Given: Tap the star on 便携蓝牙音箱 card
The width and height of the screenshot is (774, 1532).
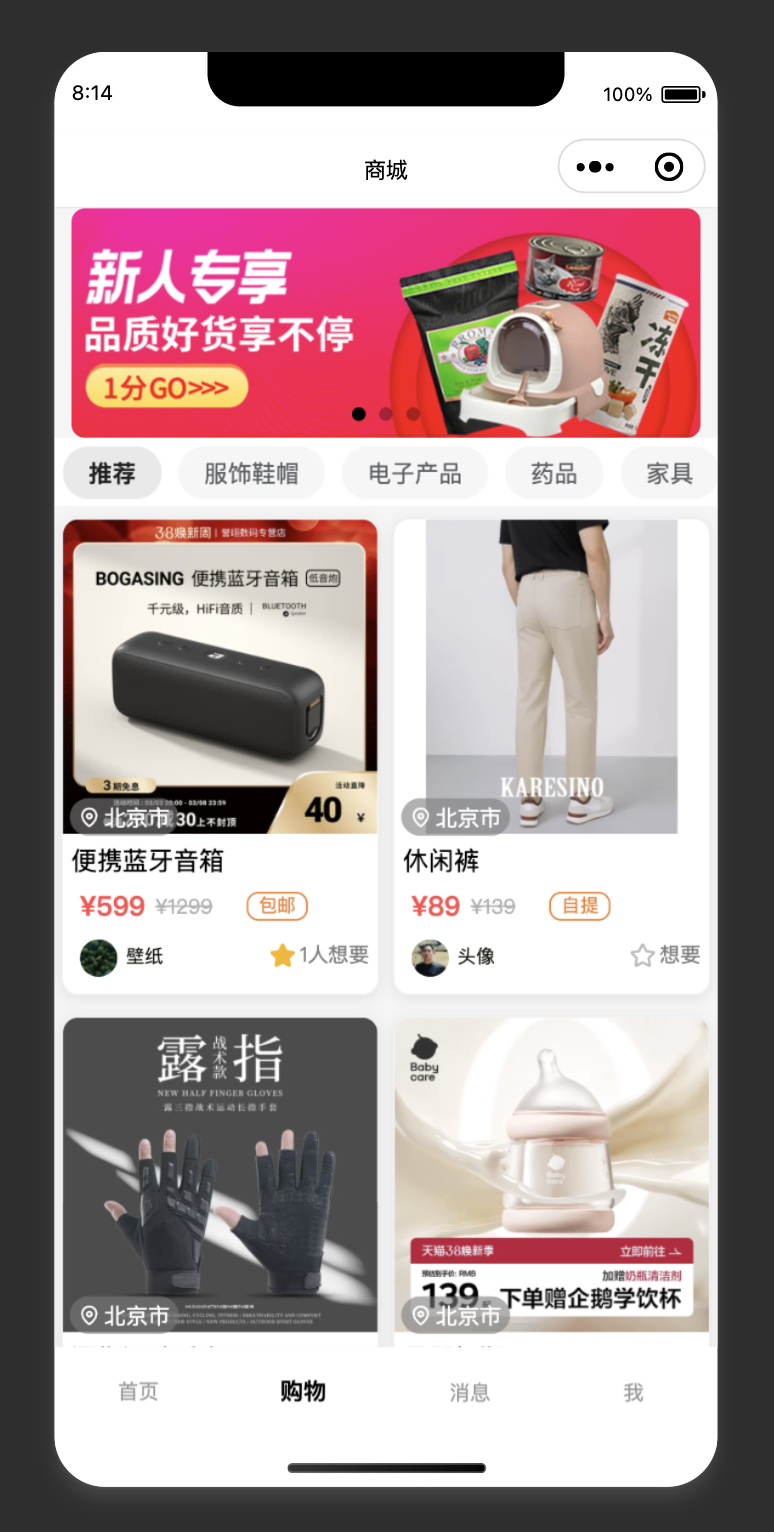Looking at the screenshot, I should (x=282, y=956).
